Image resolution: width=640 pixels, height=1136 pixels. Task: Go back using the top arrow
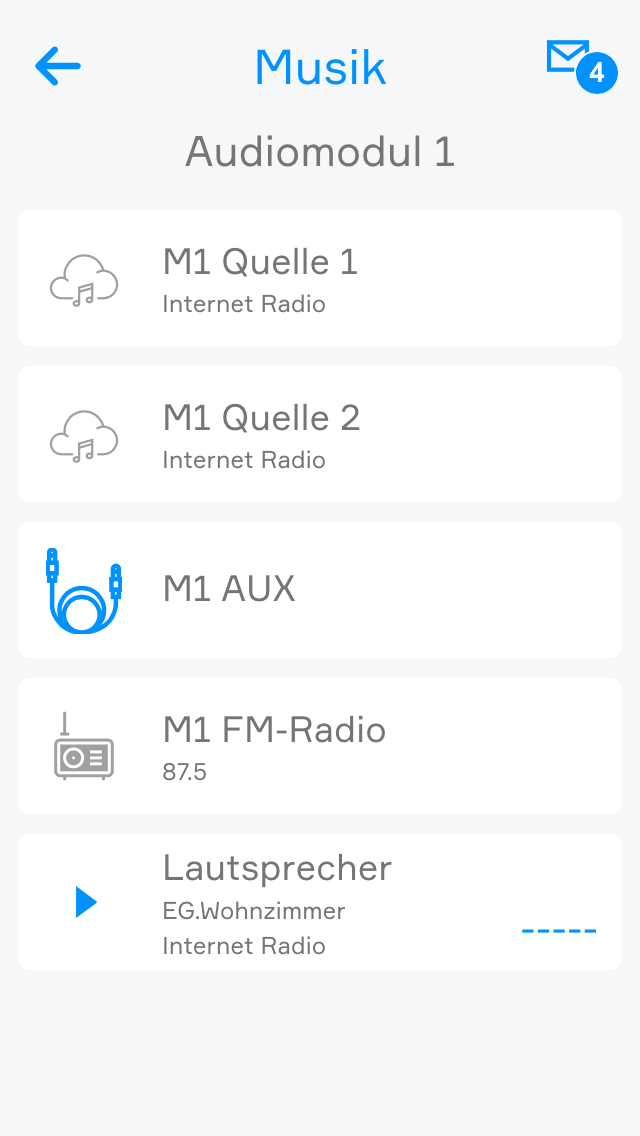click(x=58, y=67)
